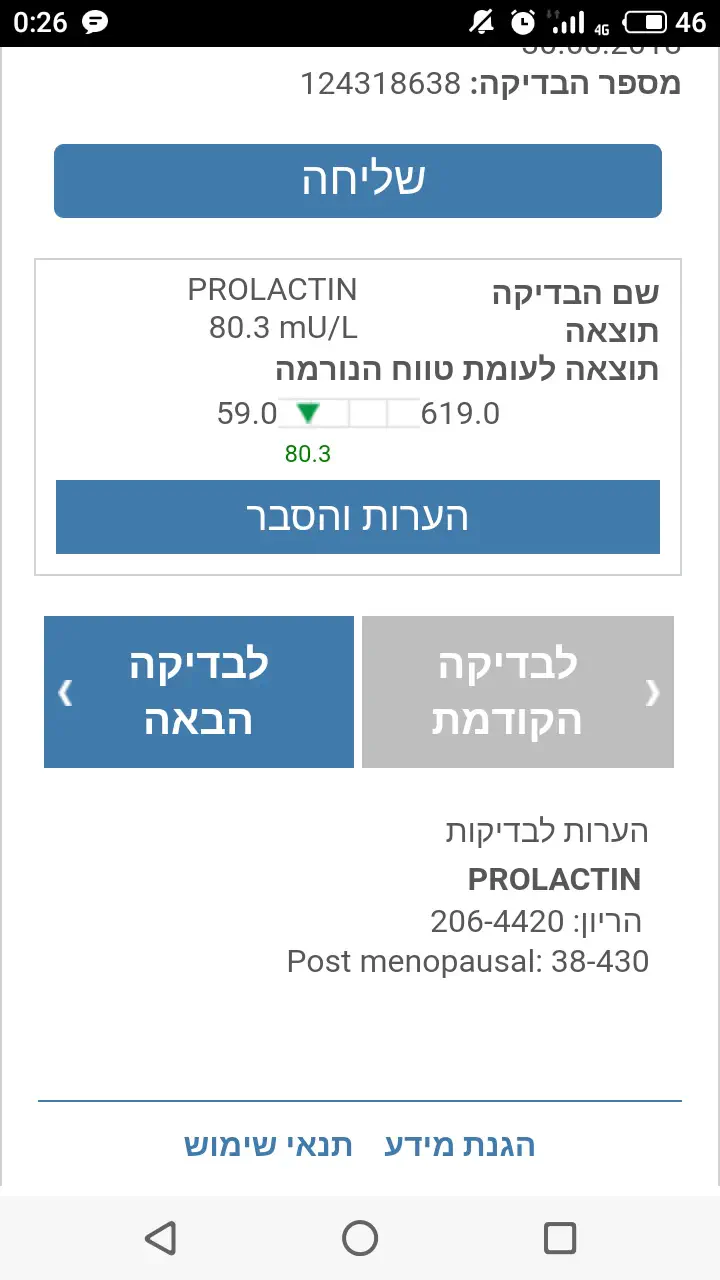This screenshot has height=1280, width=720.
Task: Tap the system back button
Action: pos(160,1238)
